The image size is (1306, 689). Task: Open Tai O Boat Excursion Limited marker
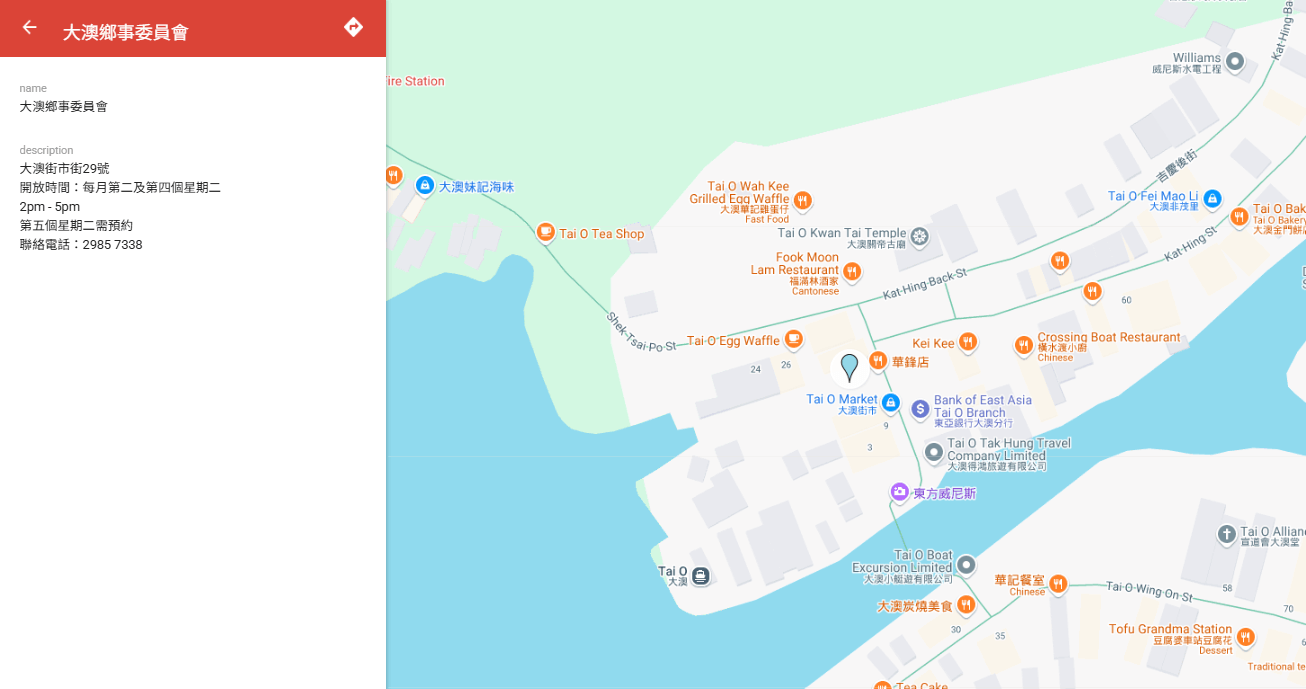966,565
